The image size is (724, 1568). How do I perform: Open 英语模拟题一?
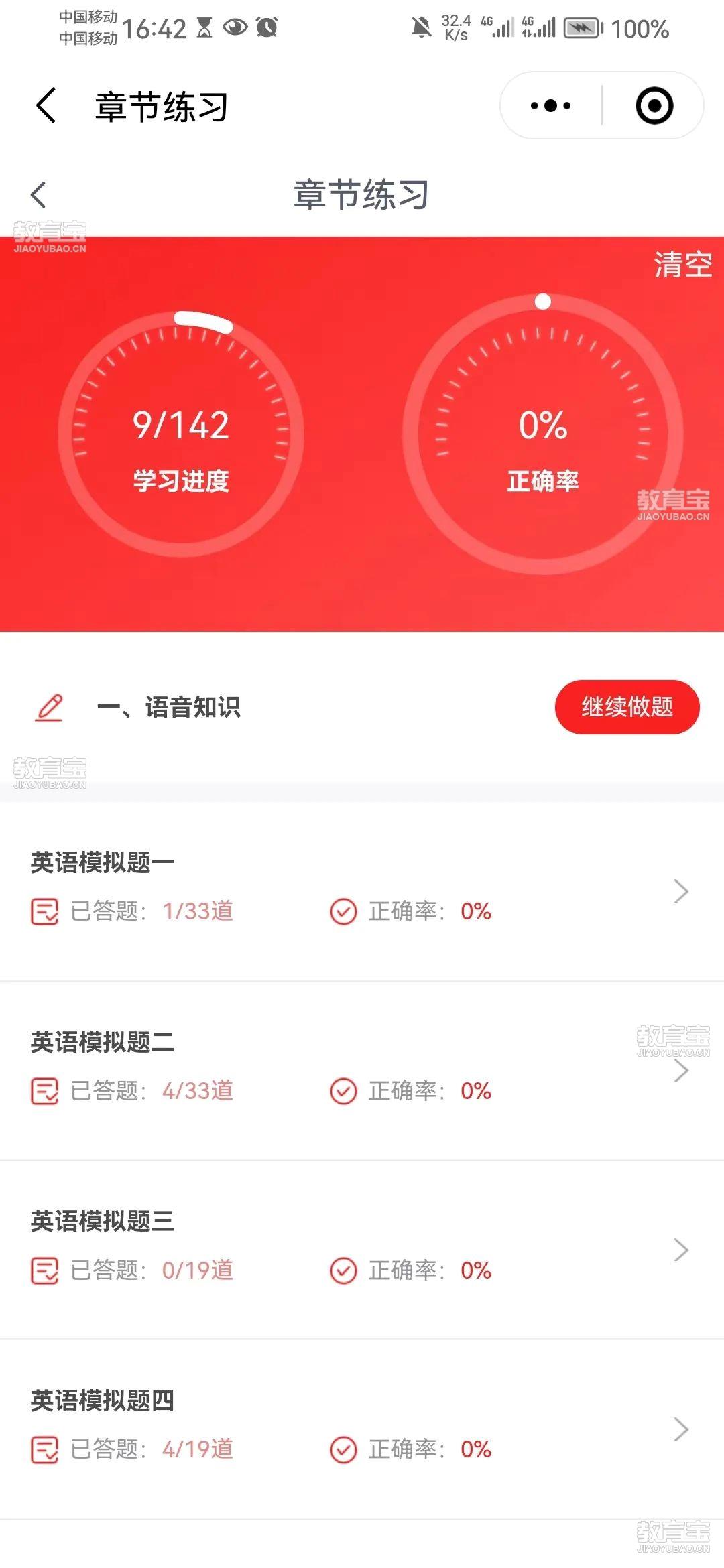click(x=362, y=891)
